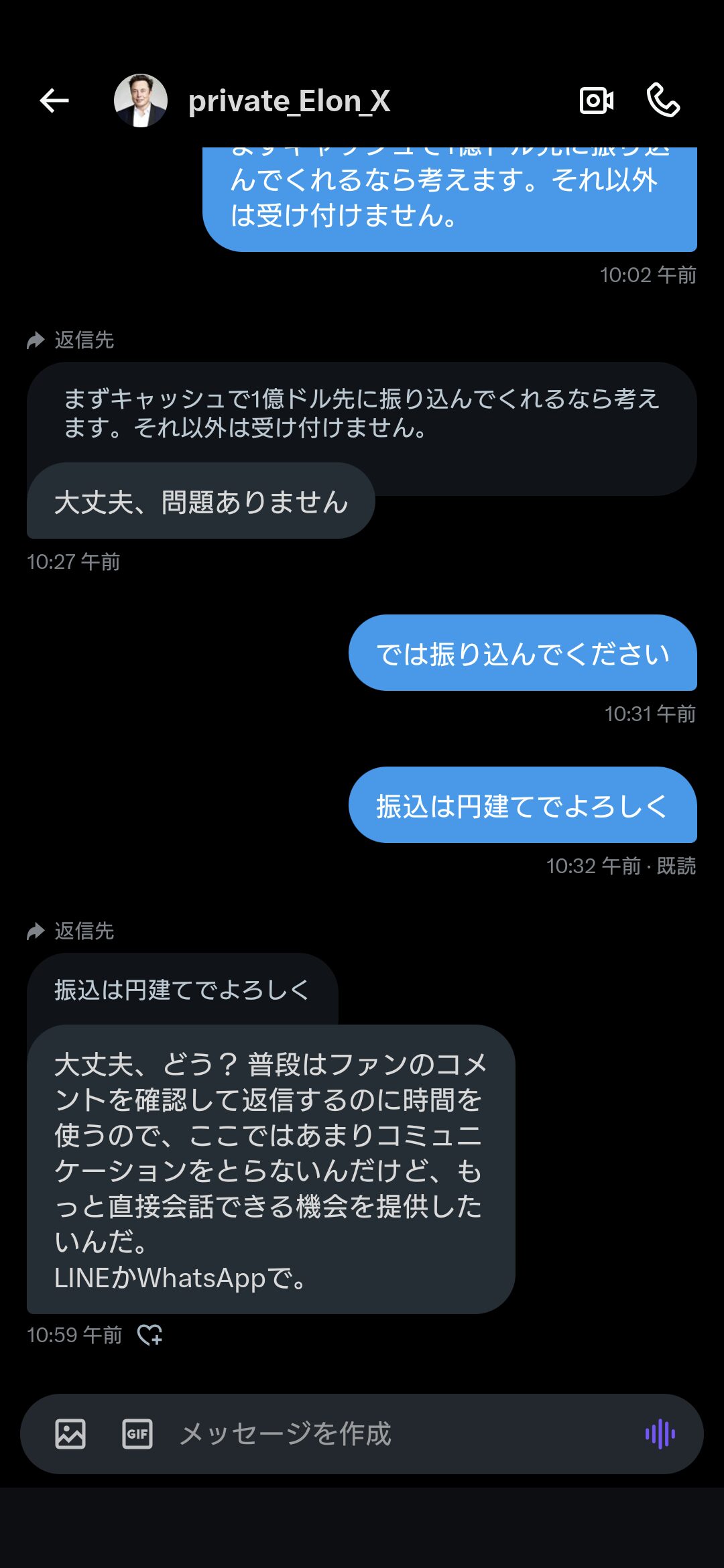Open the GIF picker
Viewport: 724px width, 1568px height.
pos(137,1434)
